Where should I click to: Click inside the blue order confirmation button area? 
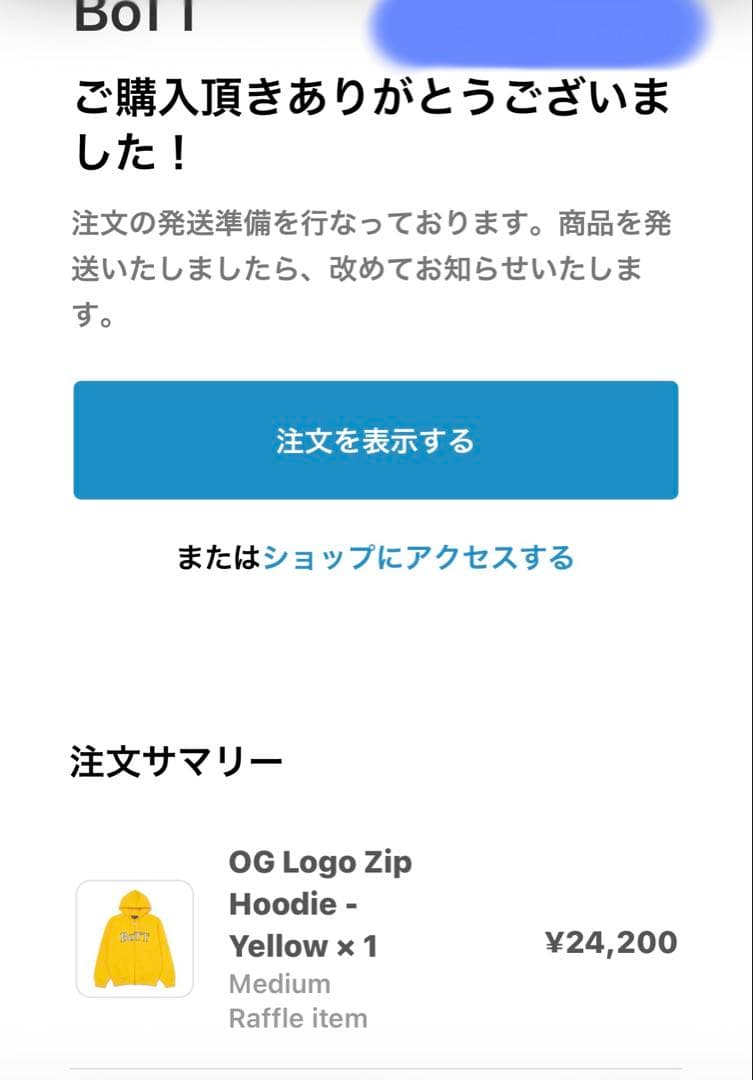click(x=375, y=440)
